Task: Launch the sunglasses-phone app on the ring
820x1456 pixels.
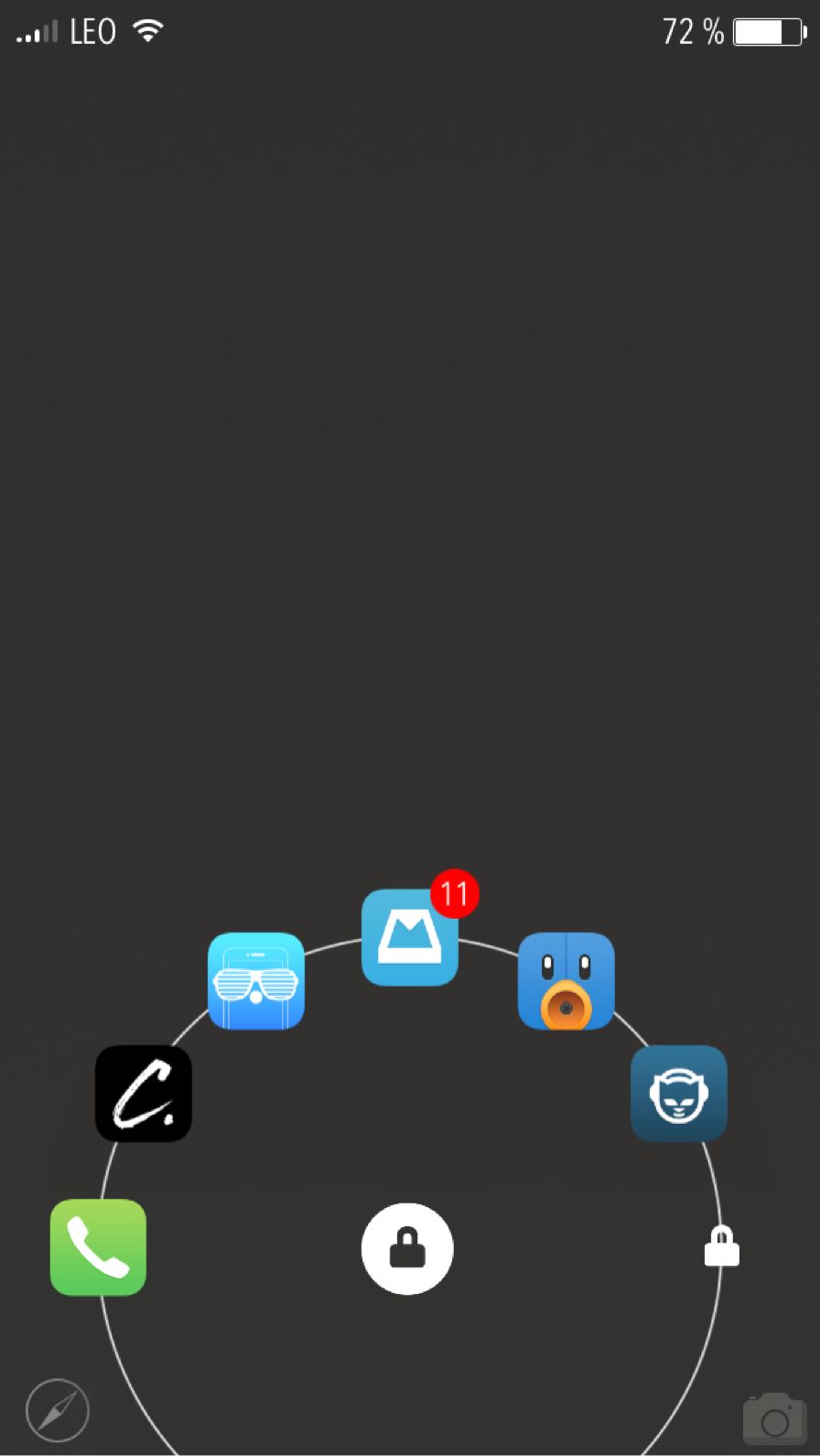Action: (x=255, y=983)
